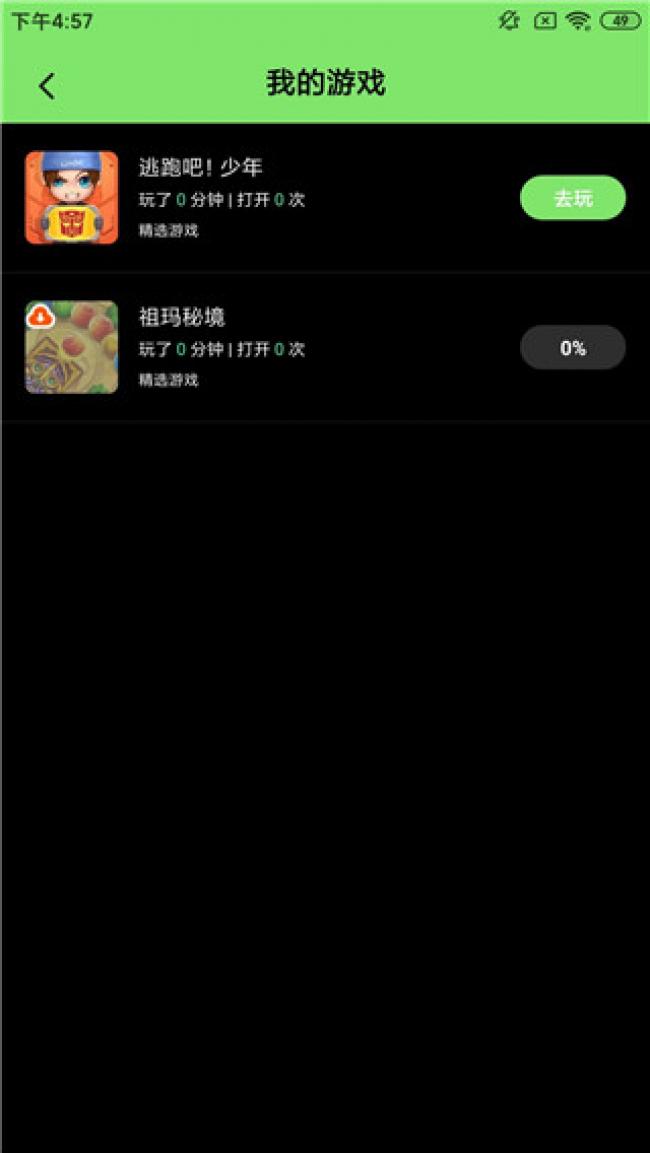Open the 逃跑吧！少年 game row
Viewport: 650px width, 1153px height.
[x=300, y=198]
